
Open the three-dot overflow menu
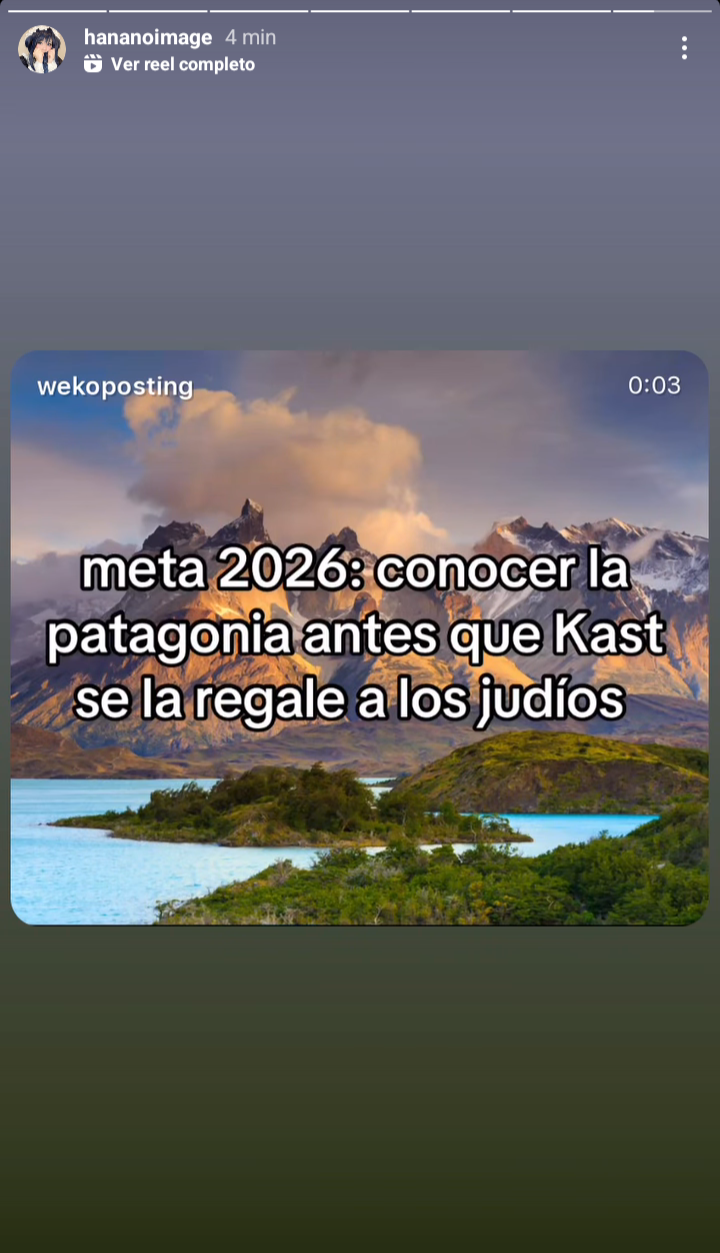[x=684, y=48]
